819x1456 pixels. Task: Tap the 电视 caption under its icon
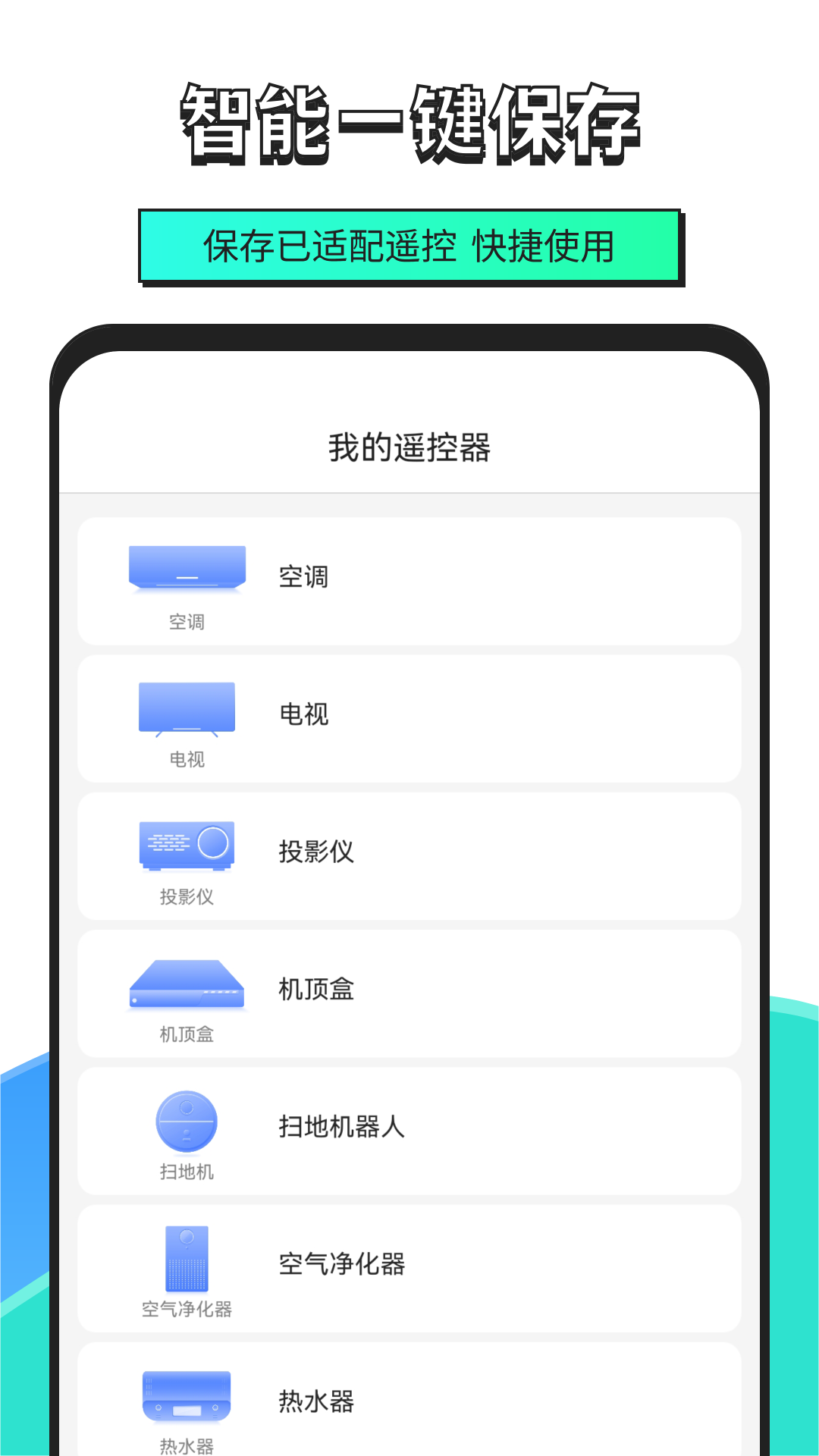[187, 760]
